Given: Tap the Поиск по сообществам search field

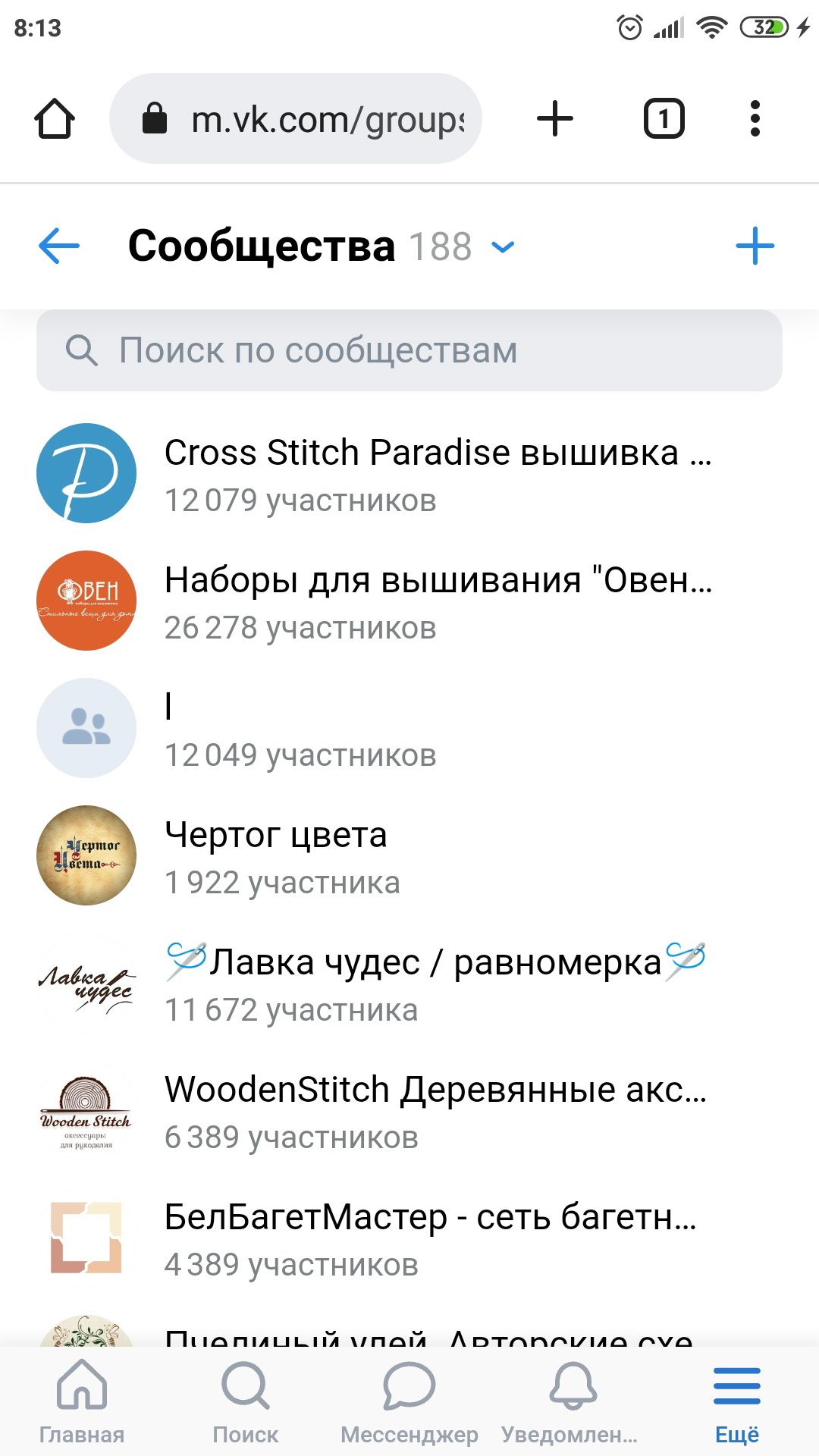Looking at the screenshot, I should [409, 350].
